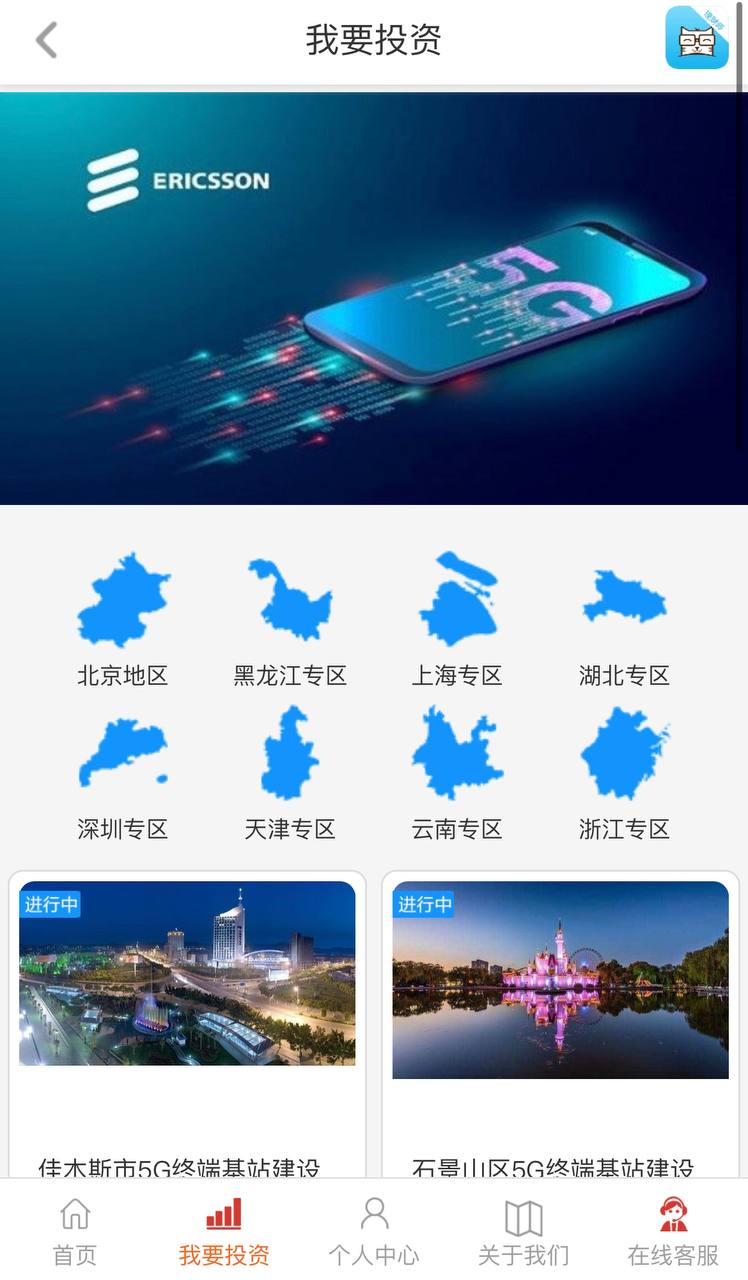Viewport: 748px width, 1280px height.
Task: Select the 天津专区 region
Action: pyautogui.click(x=290, y=771)
